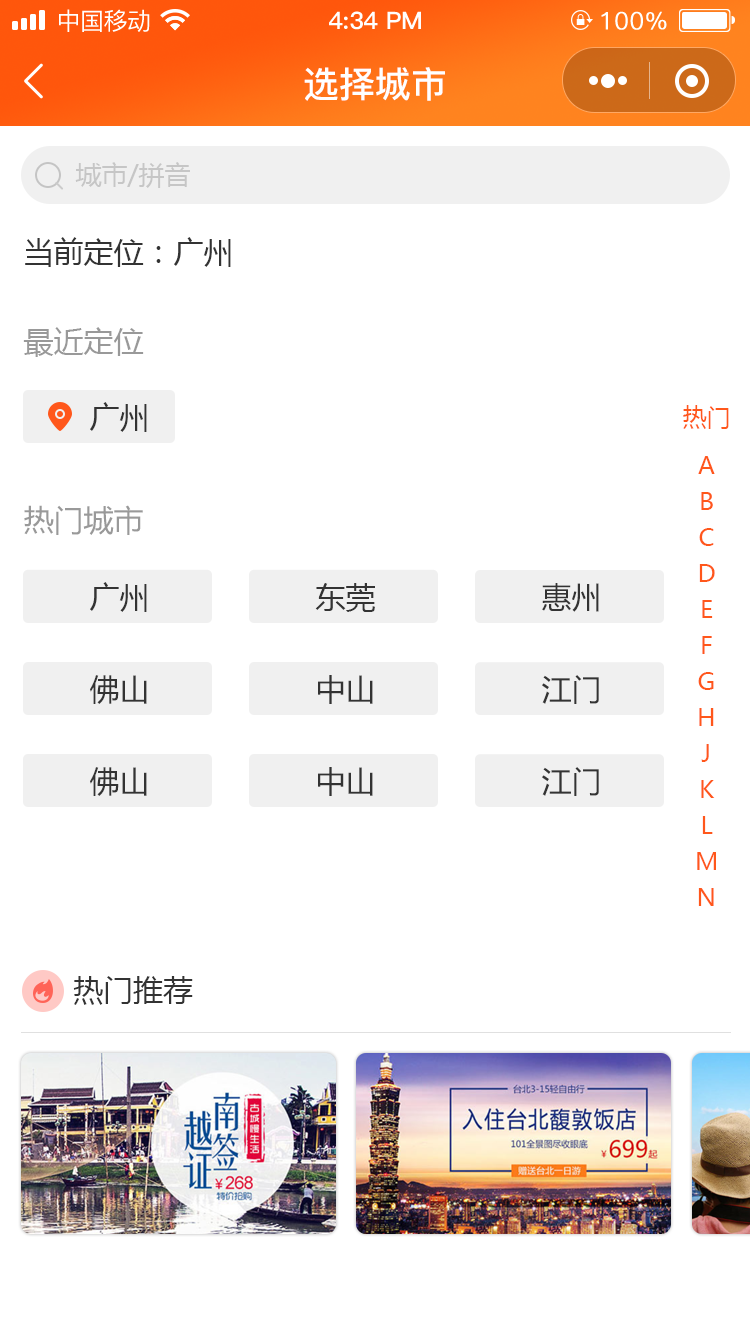
Task: Choose 广州 in the 热门城市 grid
Action: pos(118,597)
